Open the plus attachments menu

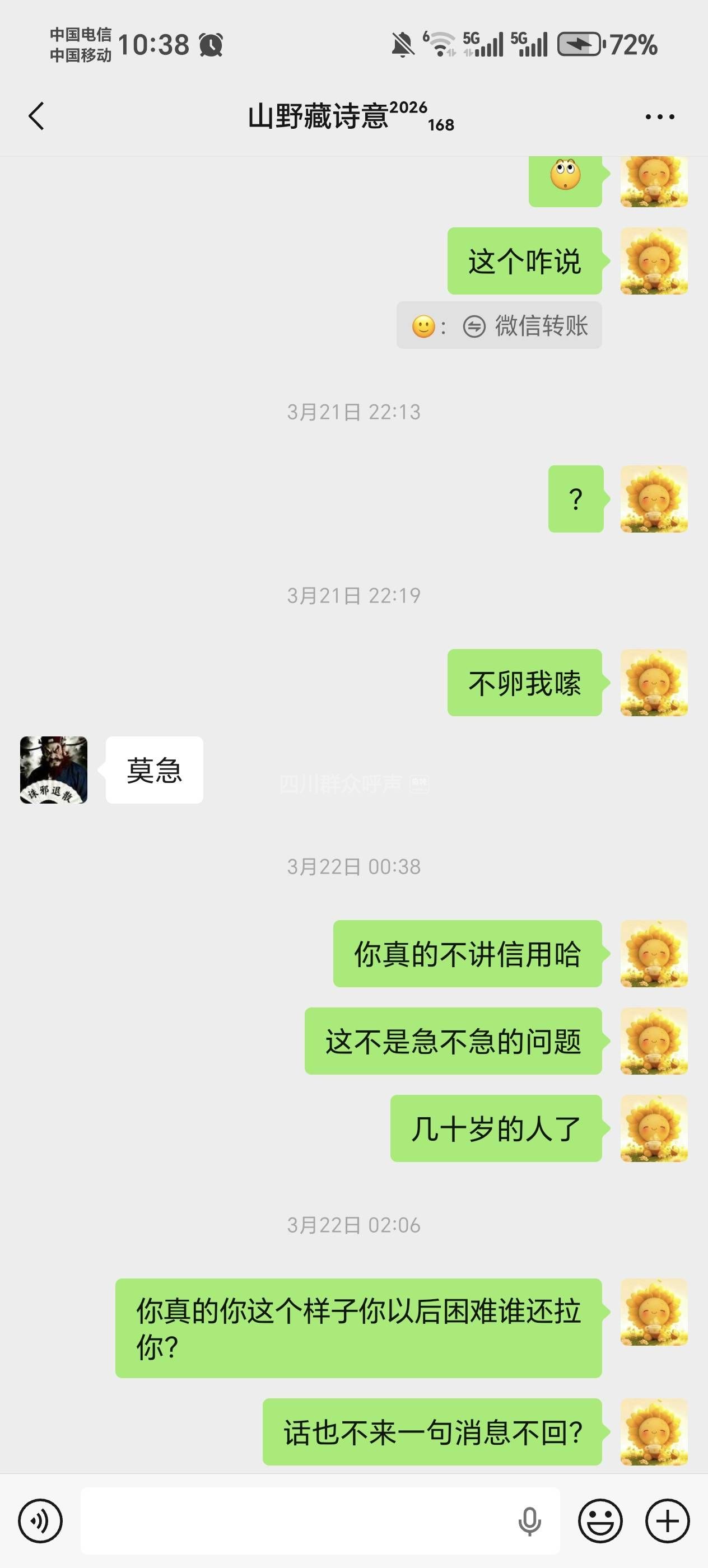coord(667,1521)
